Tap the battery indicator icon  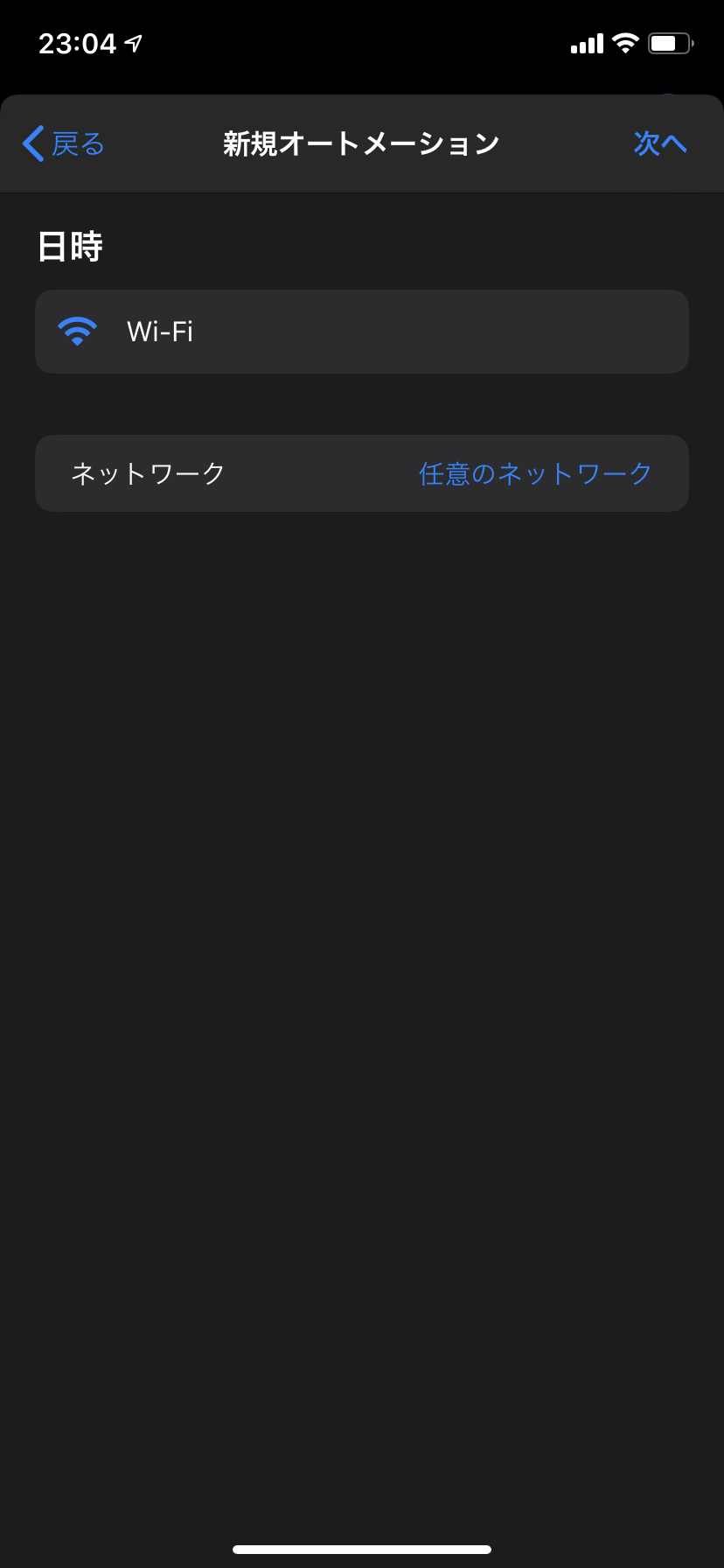tap(670, 42)
